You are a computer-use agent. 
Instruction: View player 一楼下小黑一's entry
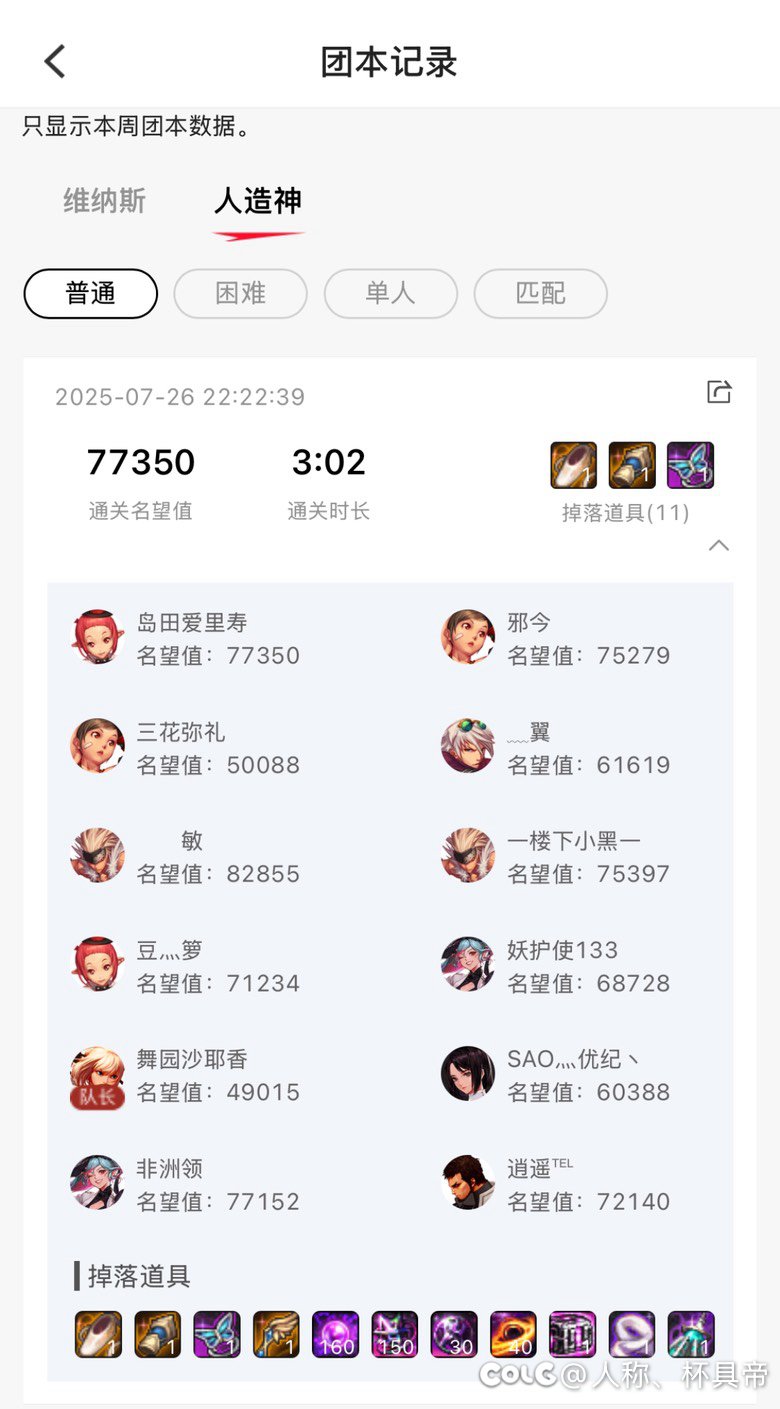click(x=556, y=856)
